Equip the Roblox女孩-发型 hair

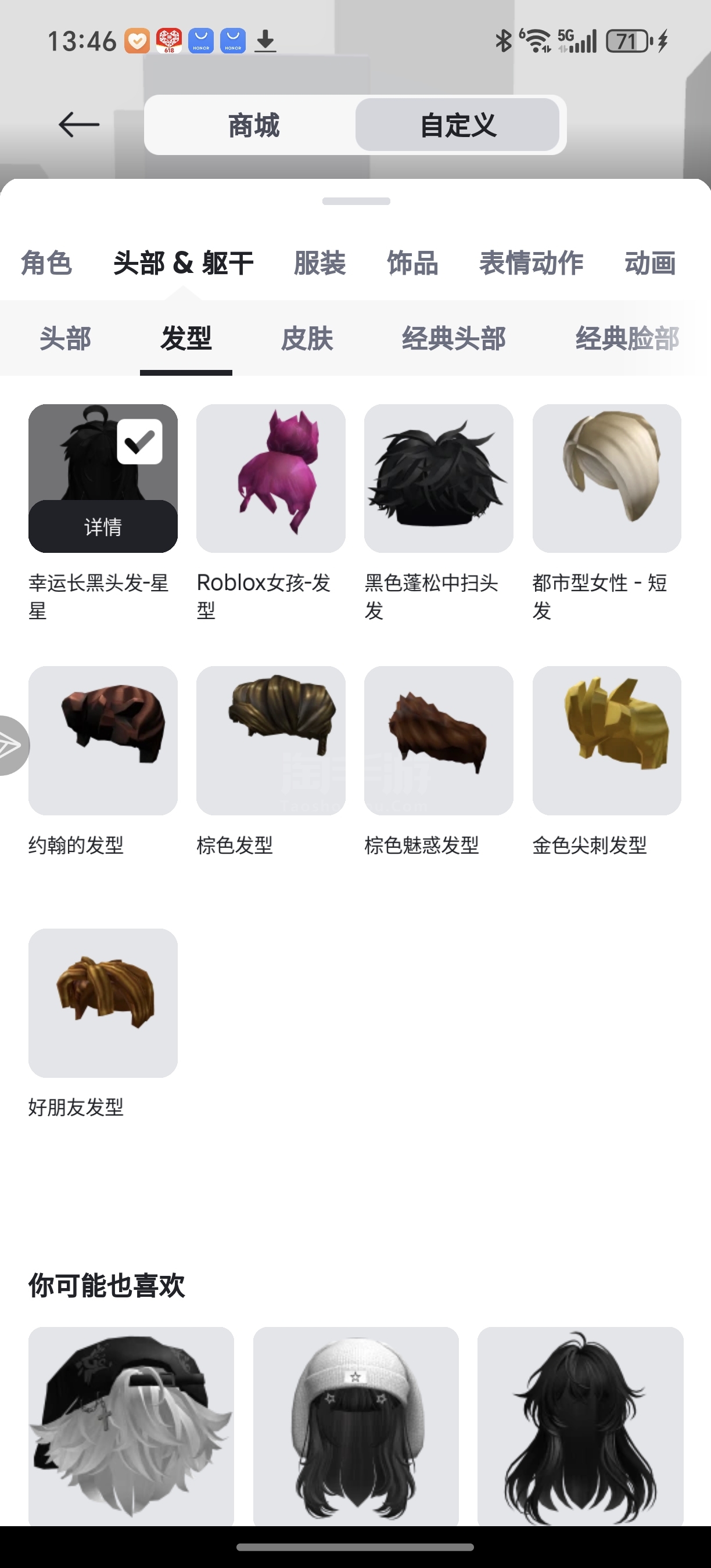(271, 479)
